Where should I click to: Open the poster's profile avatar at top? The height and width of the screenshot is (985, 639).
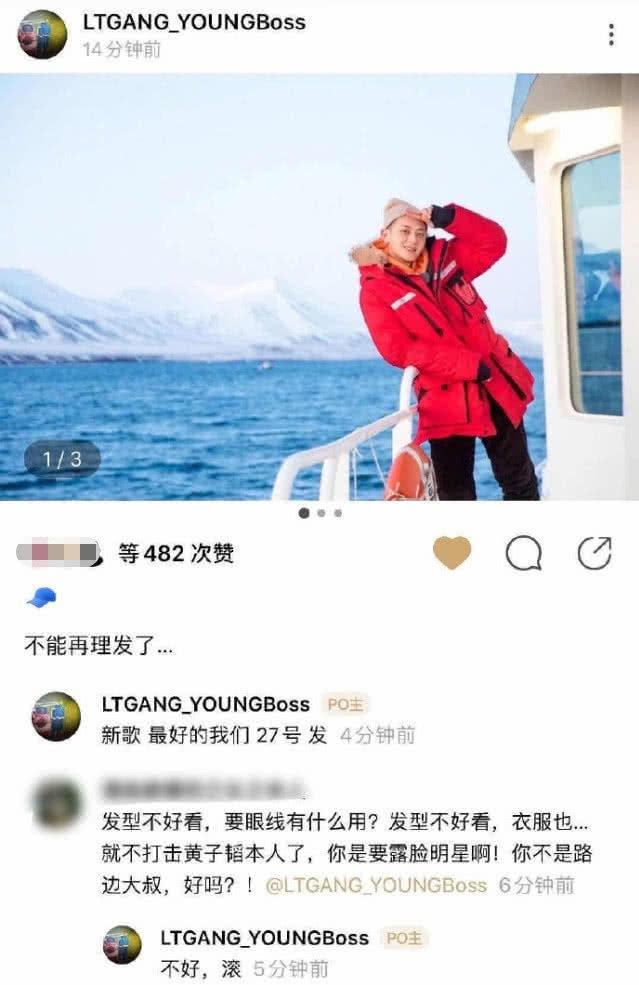tap(42, 34)
